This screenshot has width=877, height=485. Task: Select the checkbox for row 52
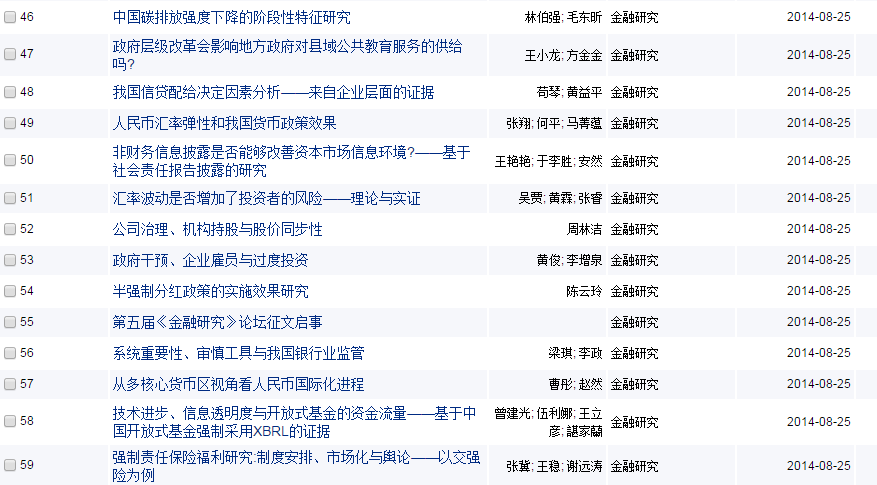pos(10,230)
